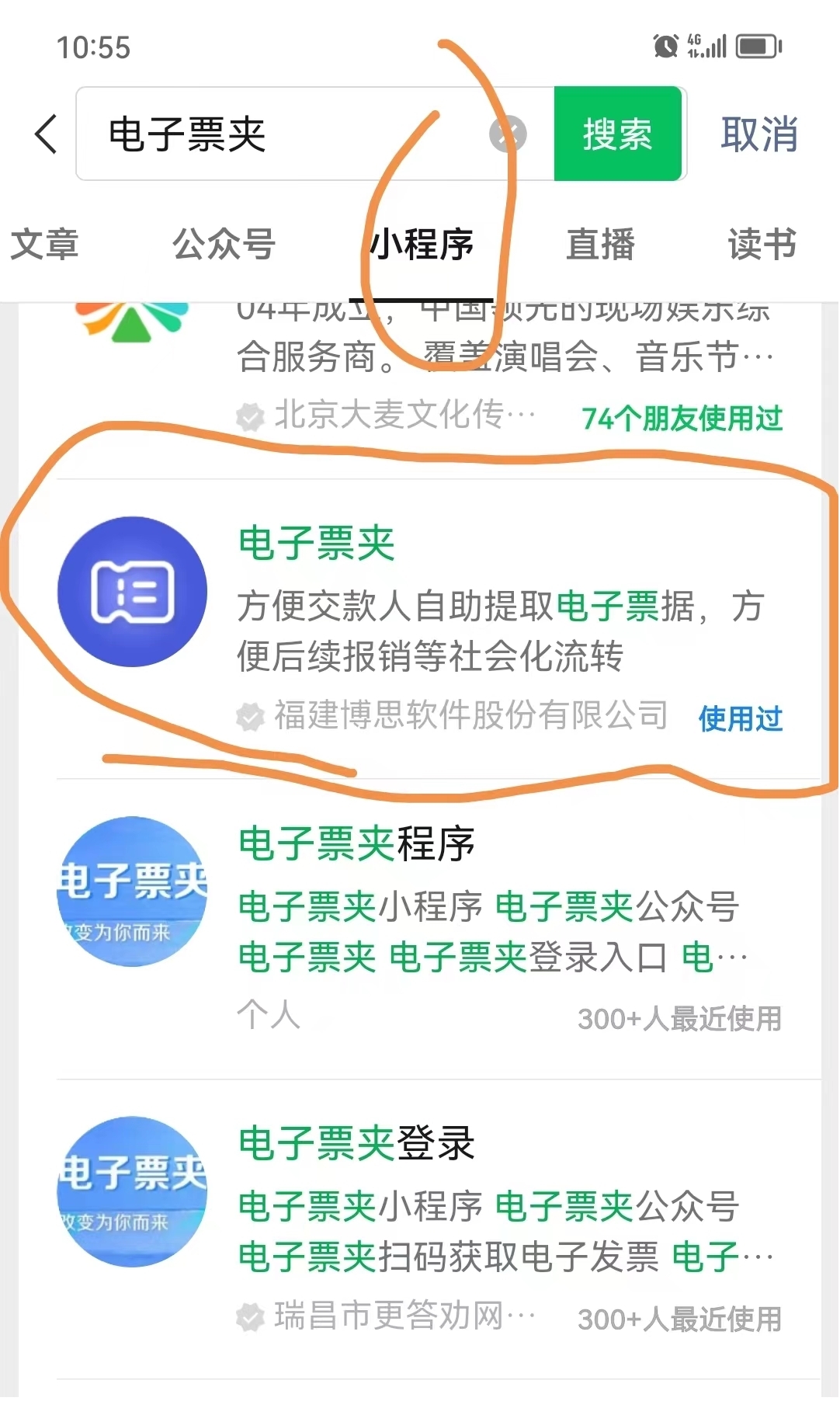Tap the green 搜索 button
Image resolution: width=840 pixels, height=1401 pixels.
click(618, 134)
